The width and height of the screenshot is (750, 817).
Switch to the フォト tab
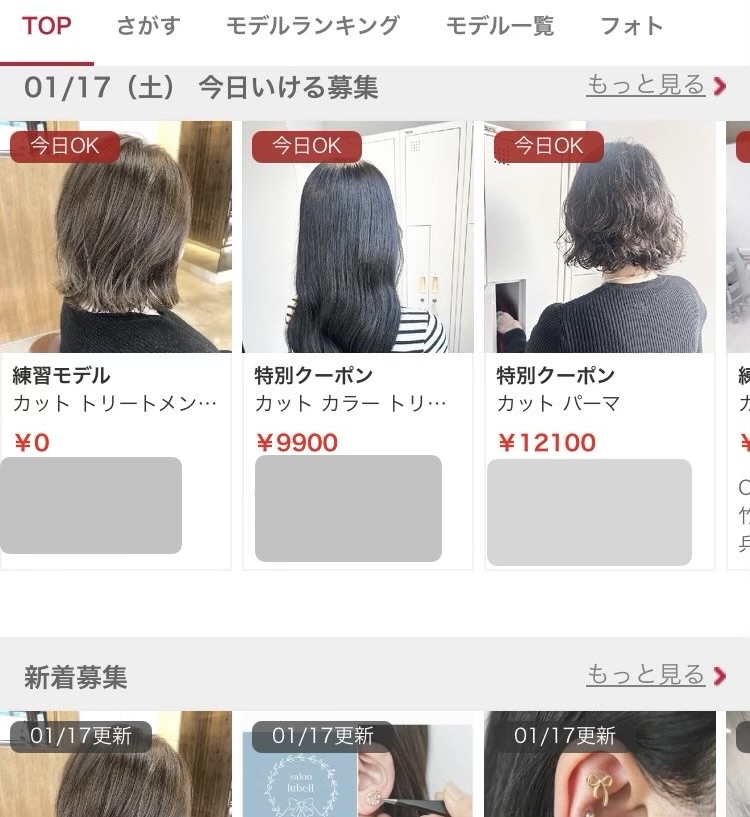coord(631,26)
